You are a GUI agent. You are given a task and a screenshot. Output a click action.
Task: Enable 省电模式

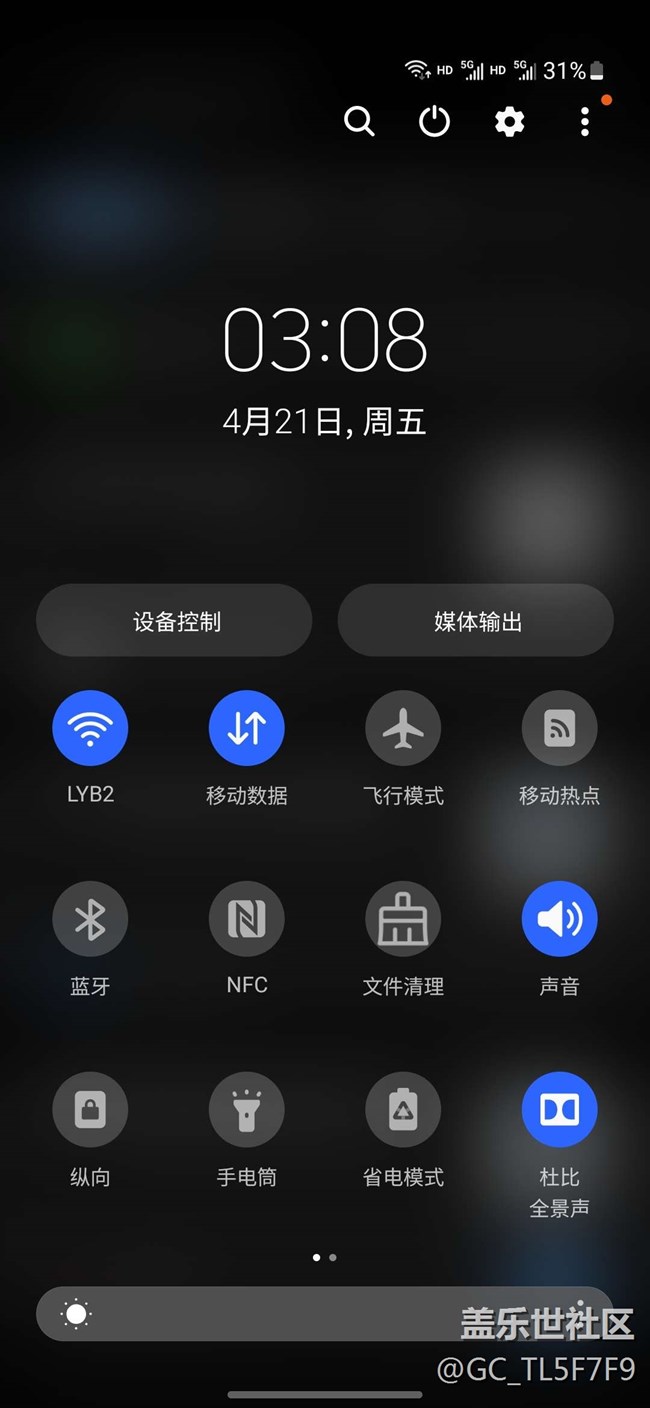point(403,1110)
